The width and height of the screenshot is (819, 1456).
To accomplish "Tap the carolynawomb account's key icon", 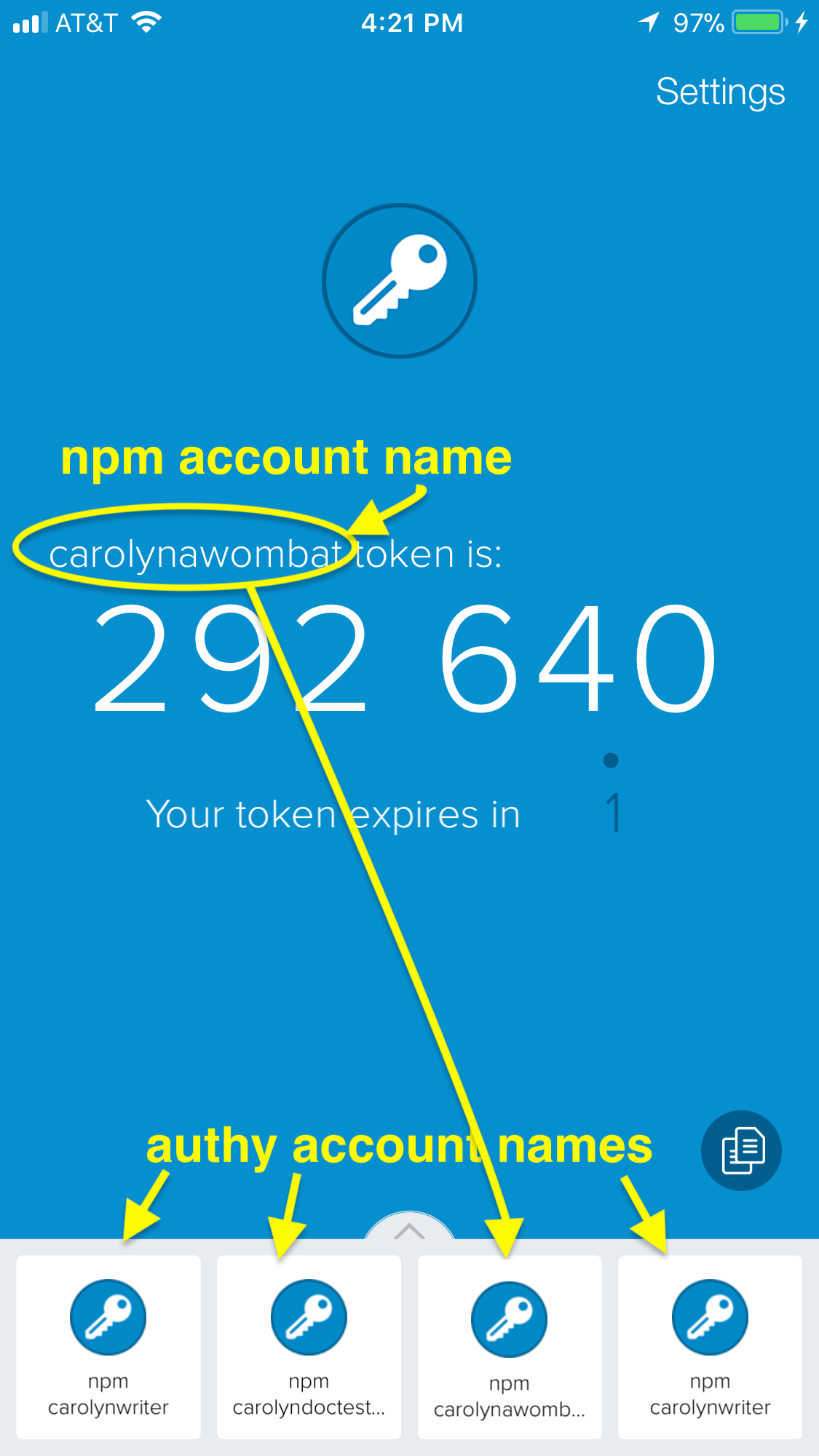I will click(x=509, y=1318).
